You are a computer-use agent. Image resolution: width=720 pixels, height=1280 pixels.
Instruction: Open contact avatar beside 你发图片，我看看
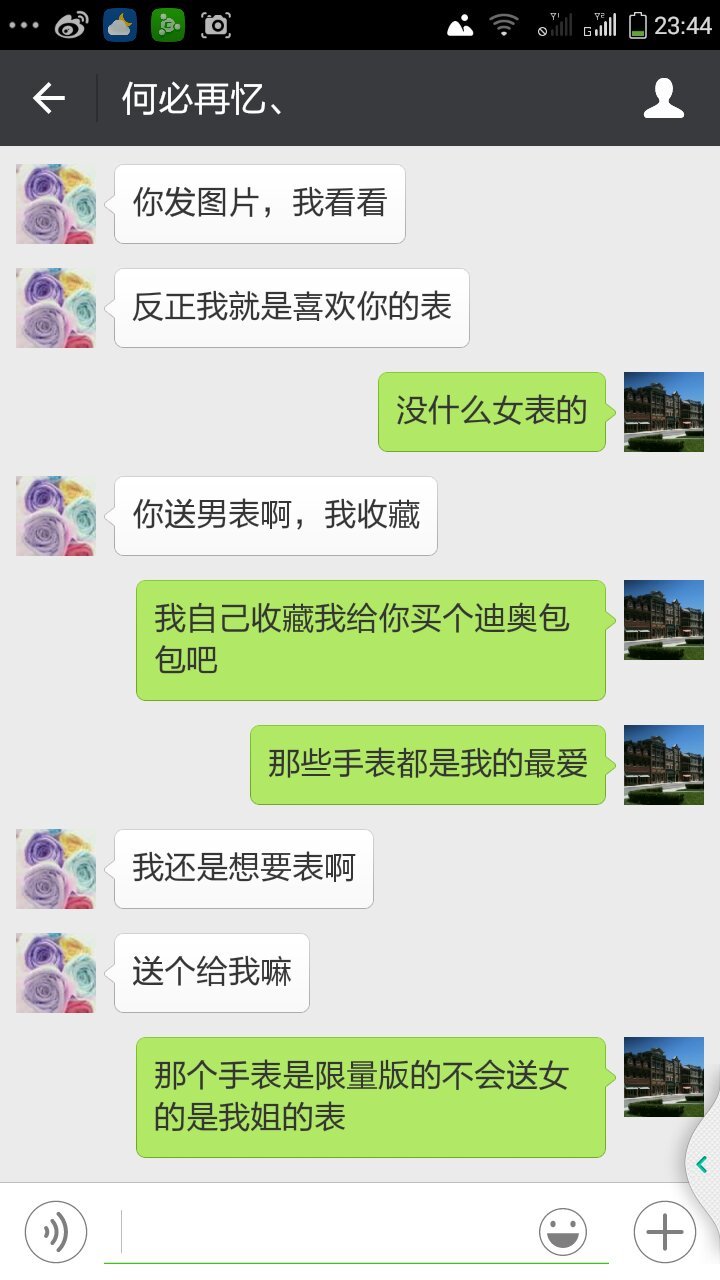tap(56, 204)
